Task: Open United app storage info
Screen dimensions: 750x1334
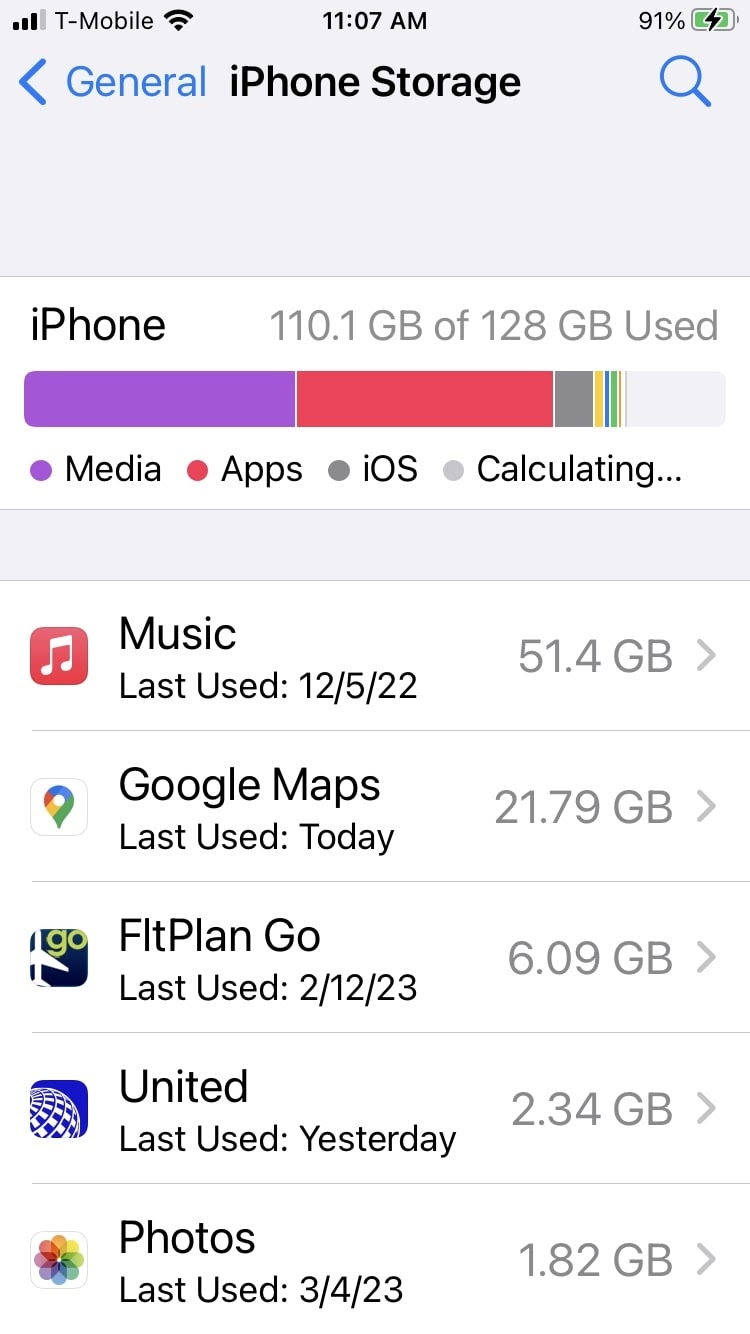Action: [375, 1109]
